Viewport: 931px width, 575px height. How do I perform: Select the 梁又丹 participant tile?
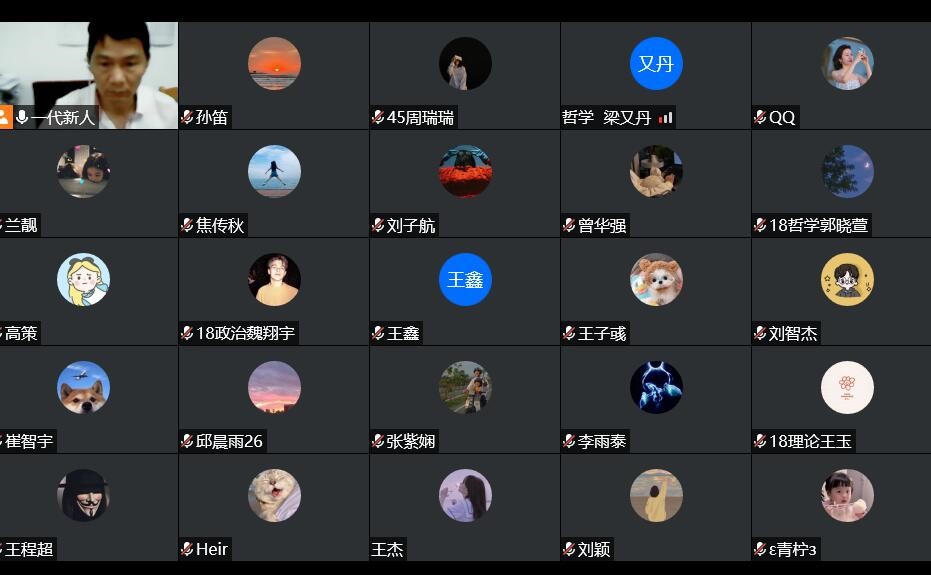coord(656,75)
